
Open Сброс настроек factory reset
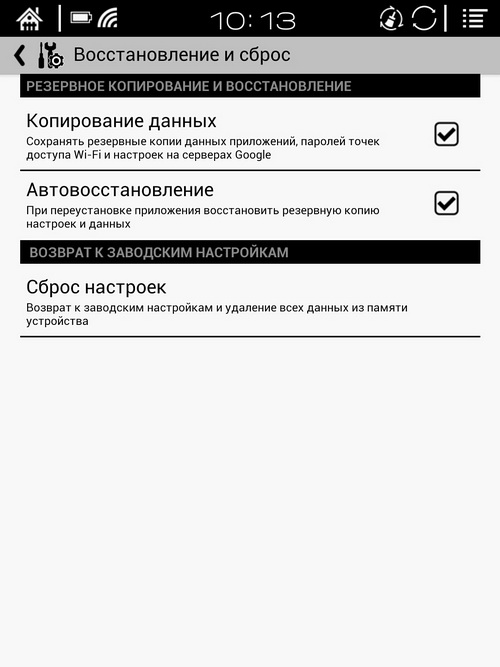(250, 301)
